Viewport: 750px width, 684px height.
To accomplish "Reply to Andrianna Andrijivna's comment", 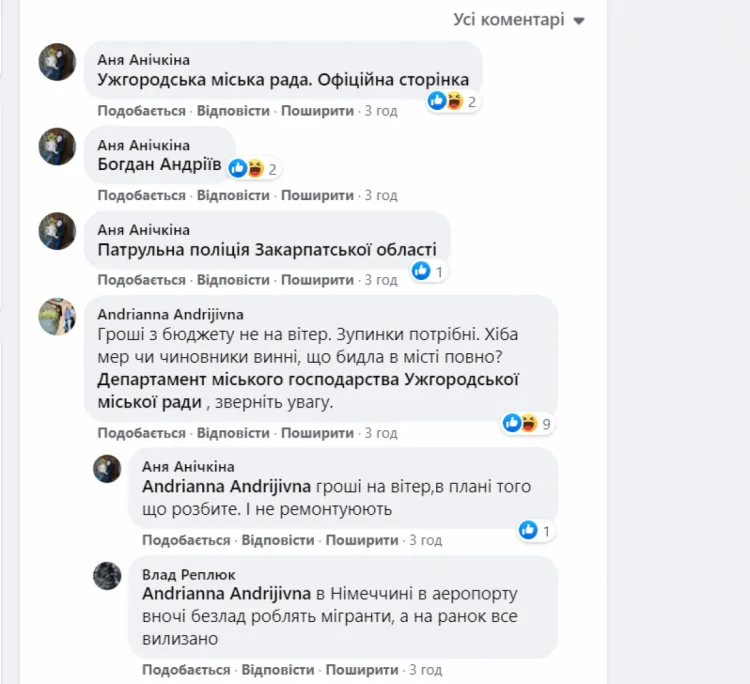I will (x=233, y=433).
